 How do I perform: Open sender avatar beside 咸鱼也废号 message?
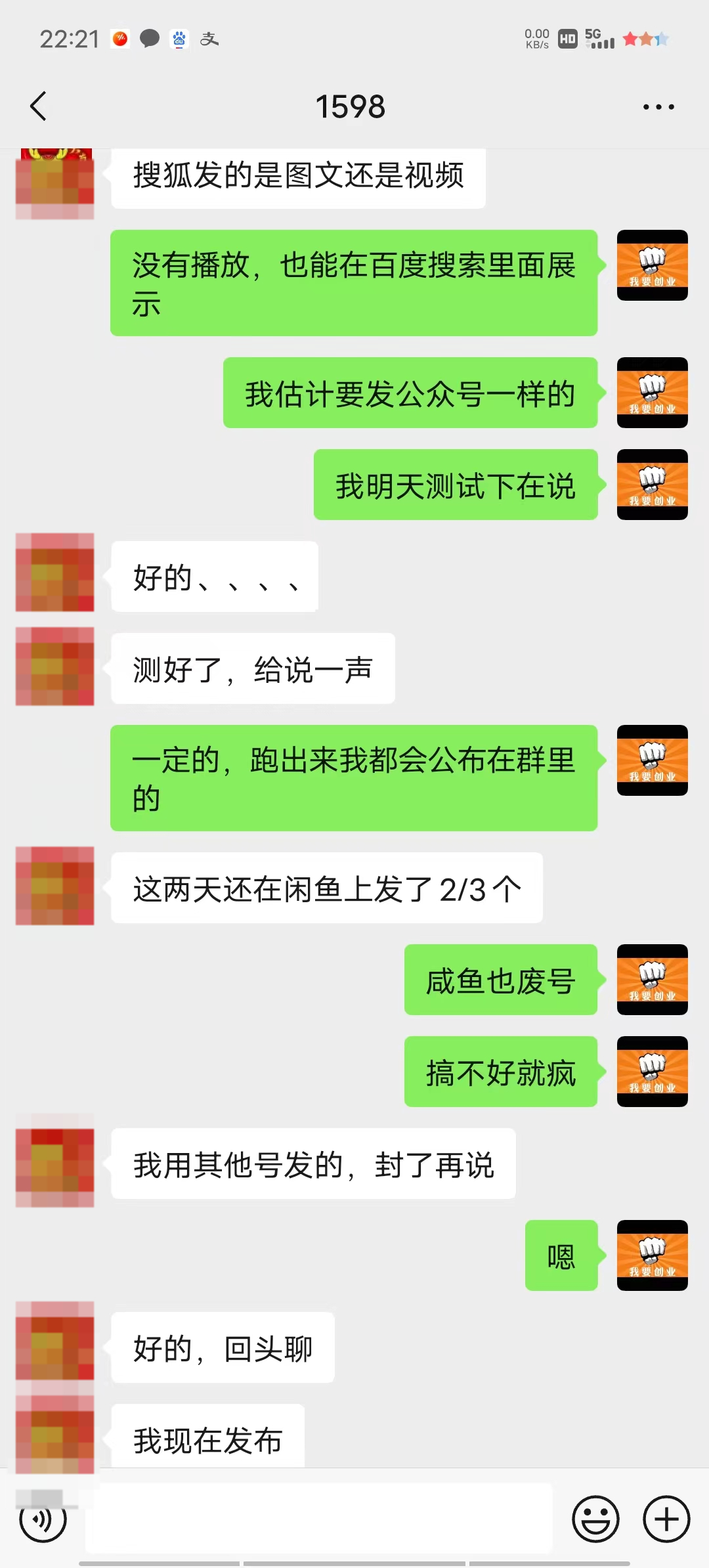click(652, 980)
